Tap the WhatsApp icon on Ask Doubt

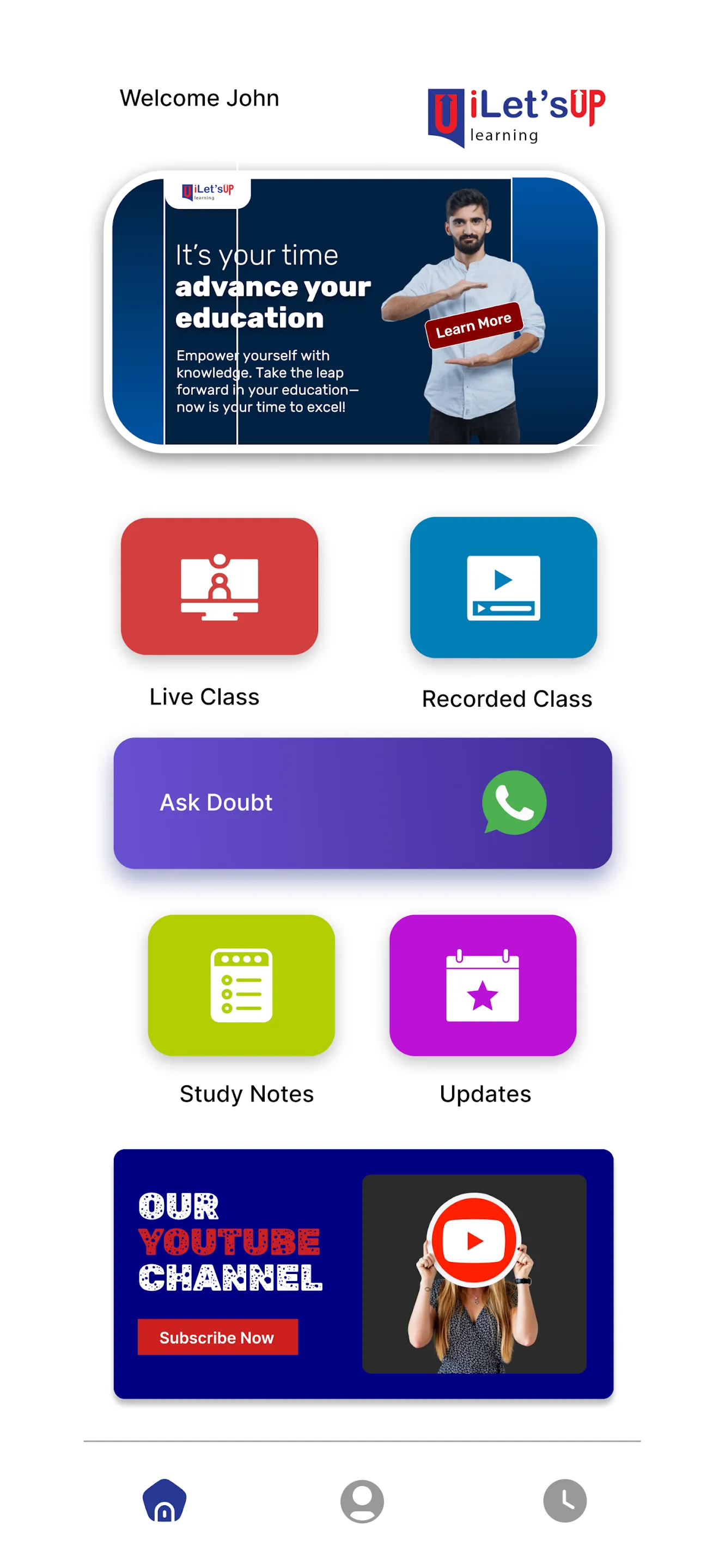tap(514, 803)
